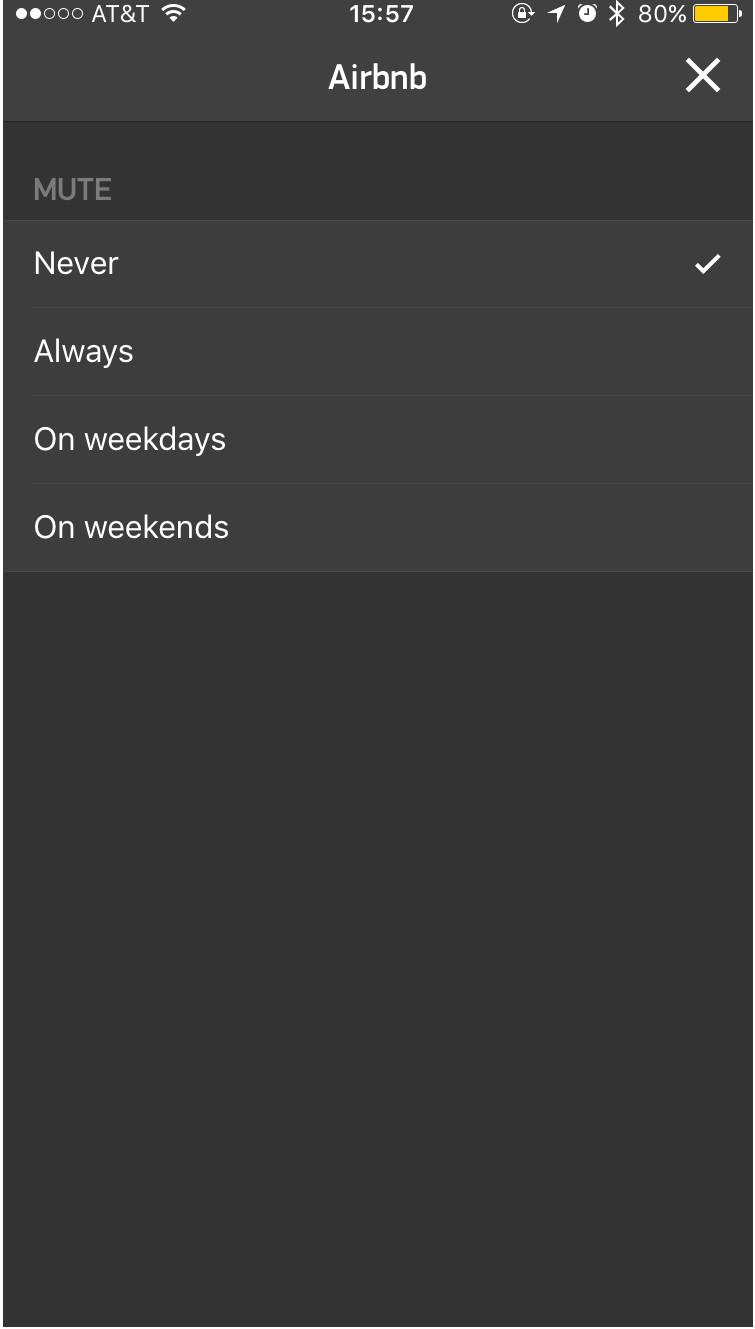Set mute to On weekends
The image size is (755, 1329).
pos(377,528)
